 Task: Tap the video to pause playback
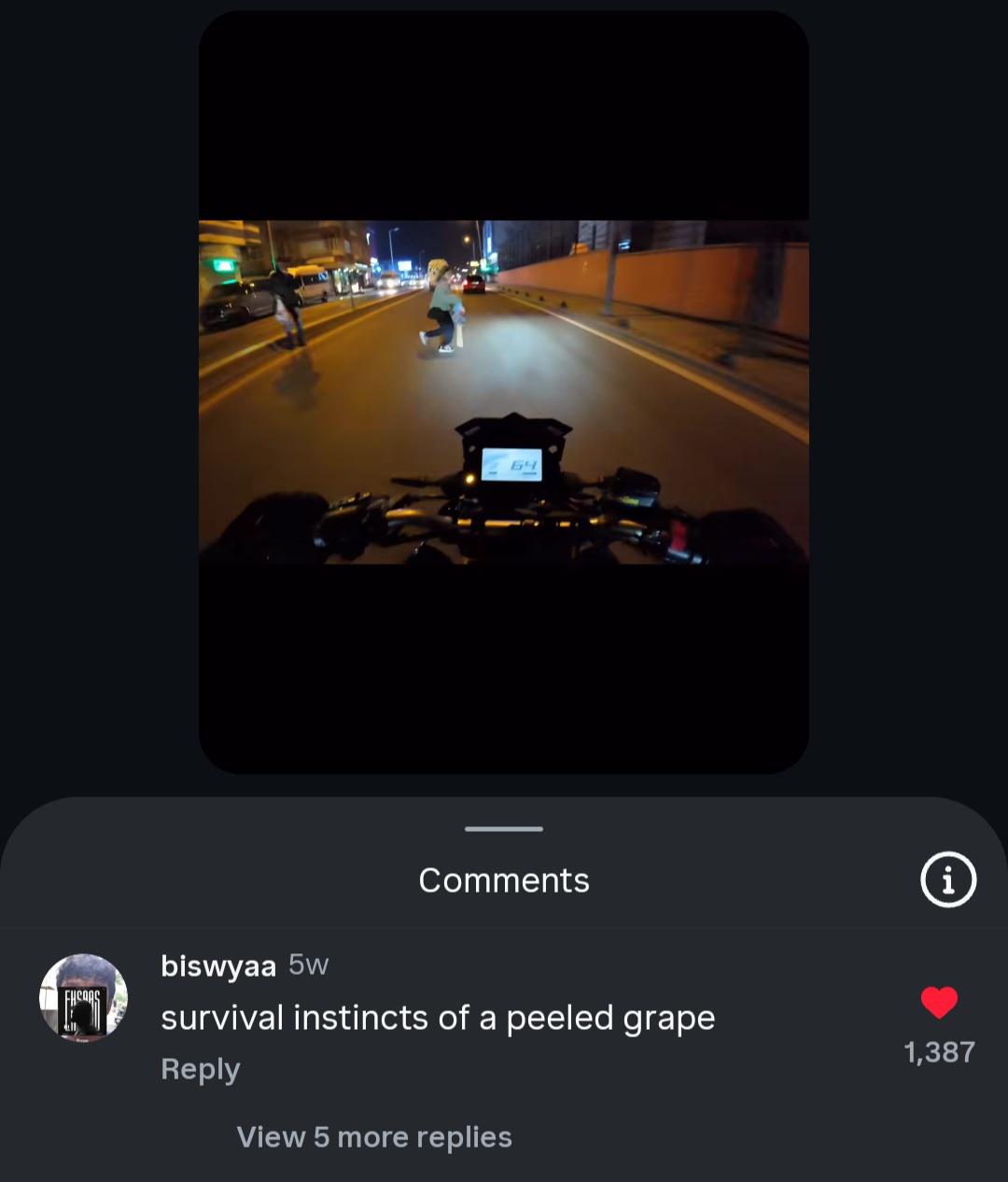point(504,392)
